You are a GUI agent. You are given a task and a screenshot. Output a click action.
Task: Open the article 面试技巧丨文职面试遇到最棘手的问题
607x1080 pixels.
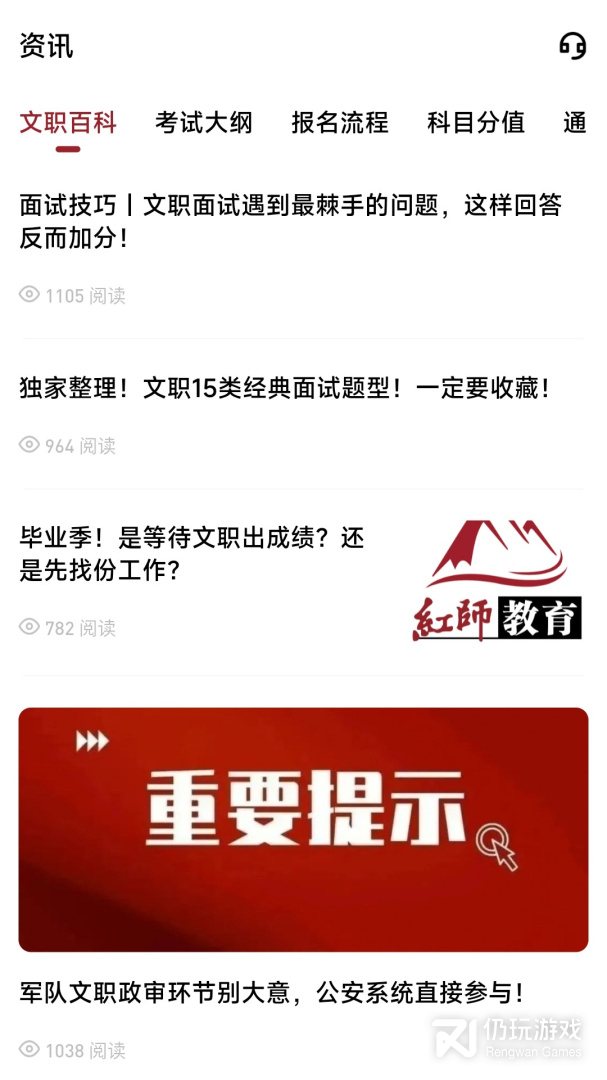[x=290, y=222]
